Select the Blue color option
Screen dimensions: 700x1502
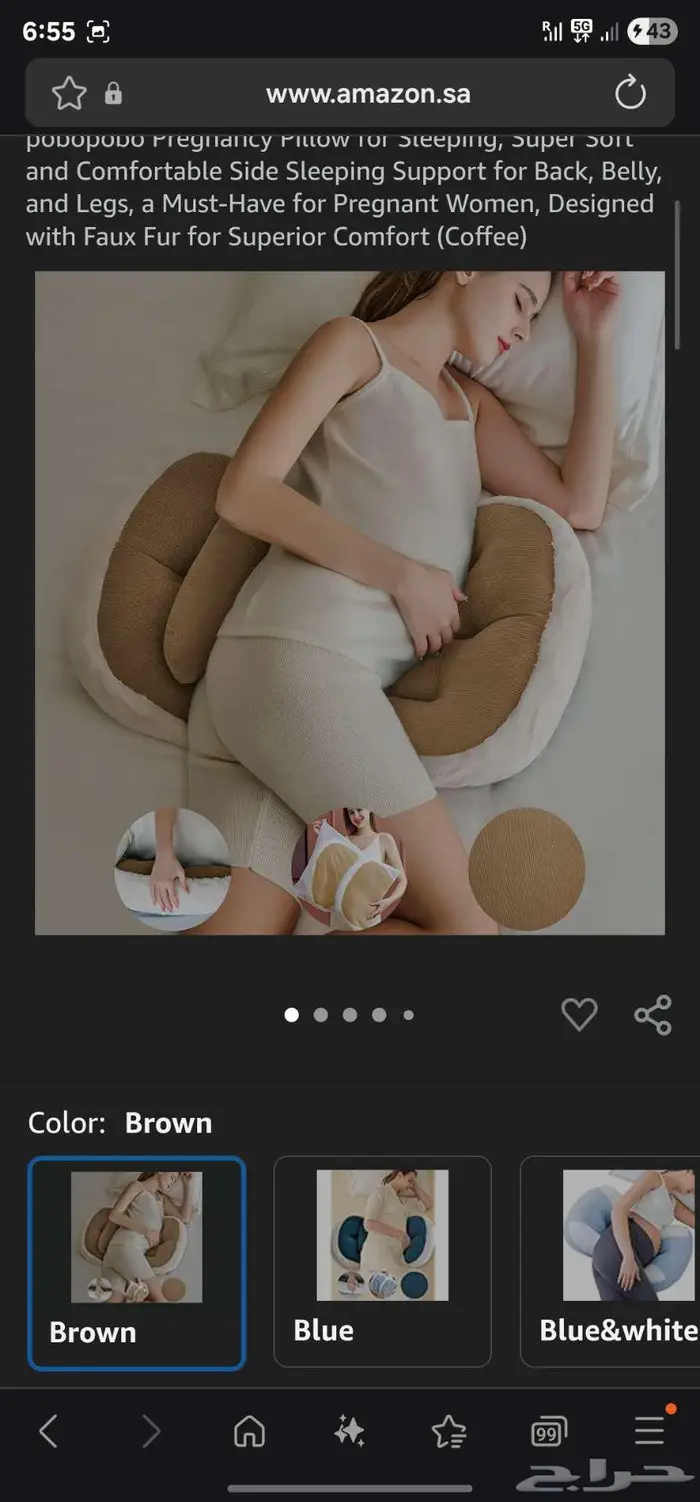pos(382,1262)
